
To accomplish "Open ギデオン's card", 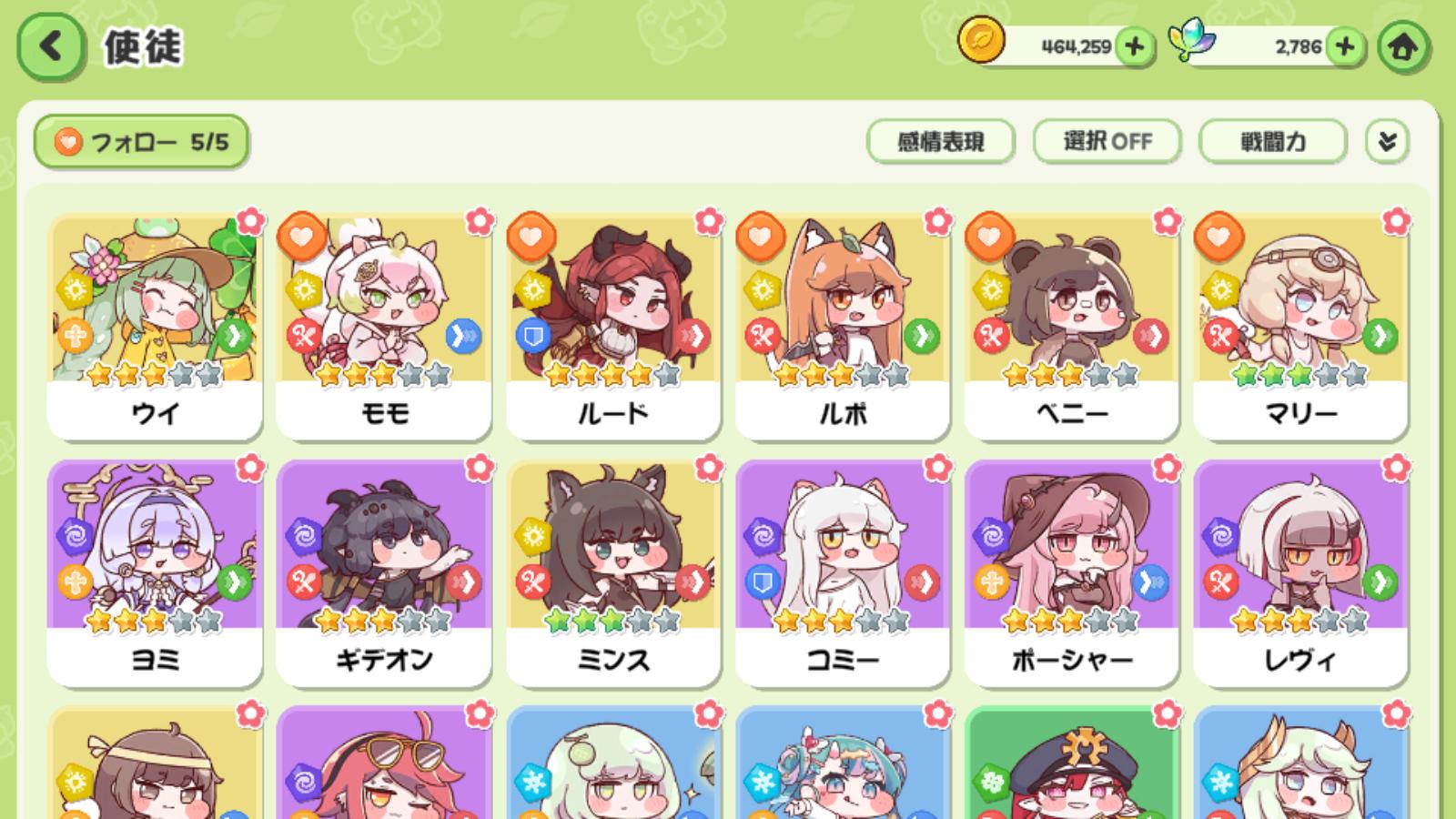I will (x=384, y=573).
